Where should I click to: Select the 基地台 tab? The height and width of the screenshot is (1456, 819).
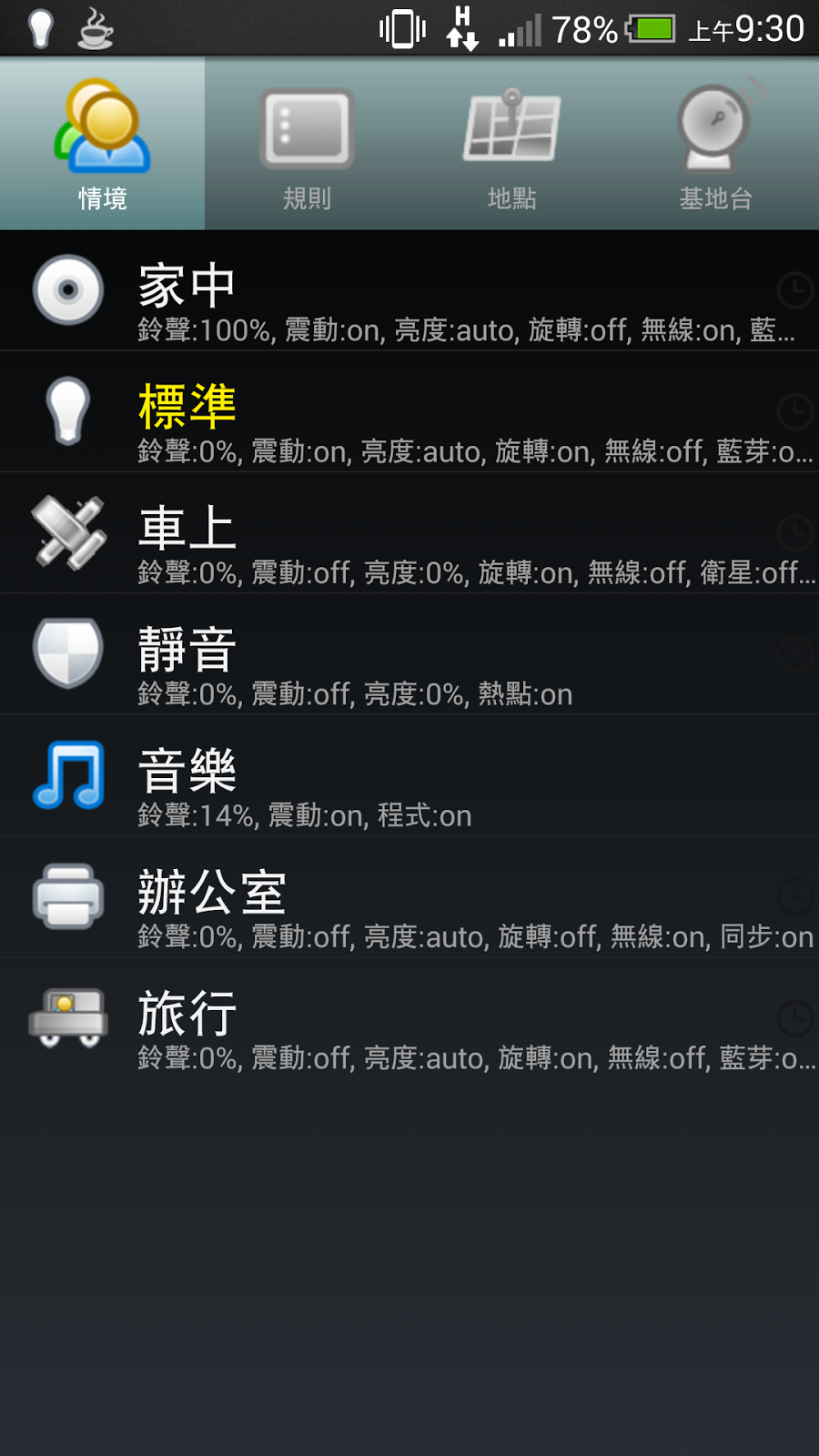(x=716, y=144)
